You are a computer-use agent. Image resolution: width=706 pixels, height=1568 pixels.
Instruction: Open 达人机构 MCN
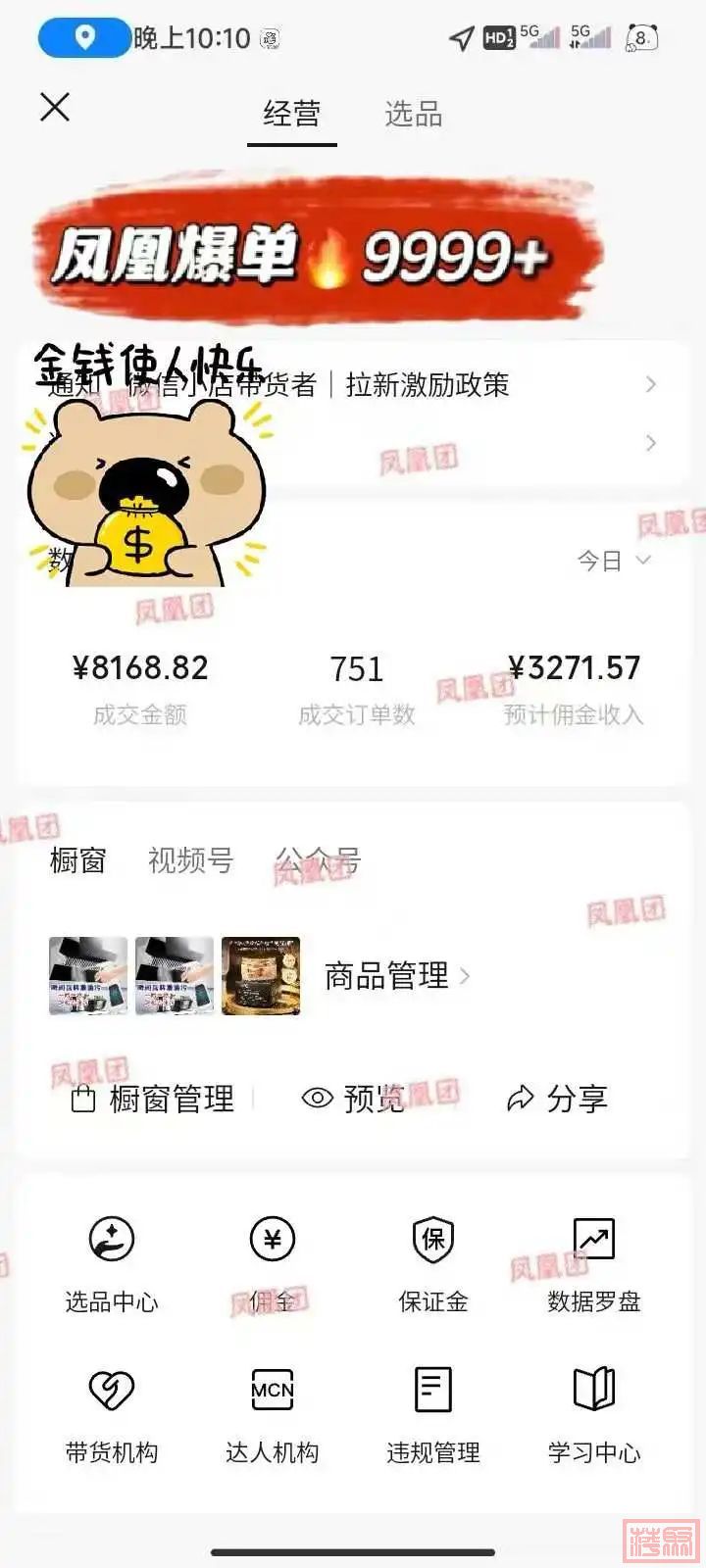(272, 1413)
